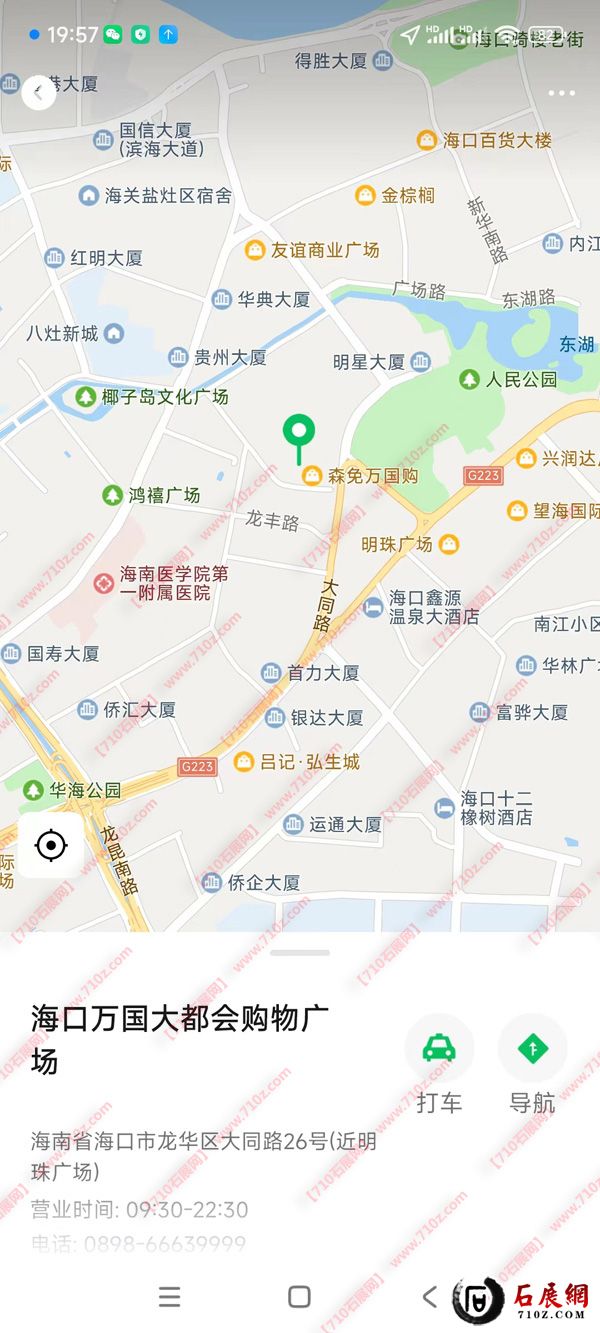Recenter the map on my location
Image resolution: width=600 pixels, height=1333 pixels.
point(50,846)
